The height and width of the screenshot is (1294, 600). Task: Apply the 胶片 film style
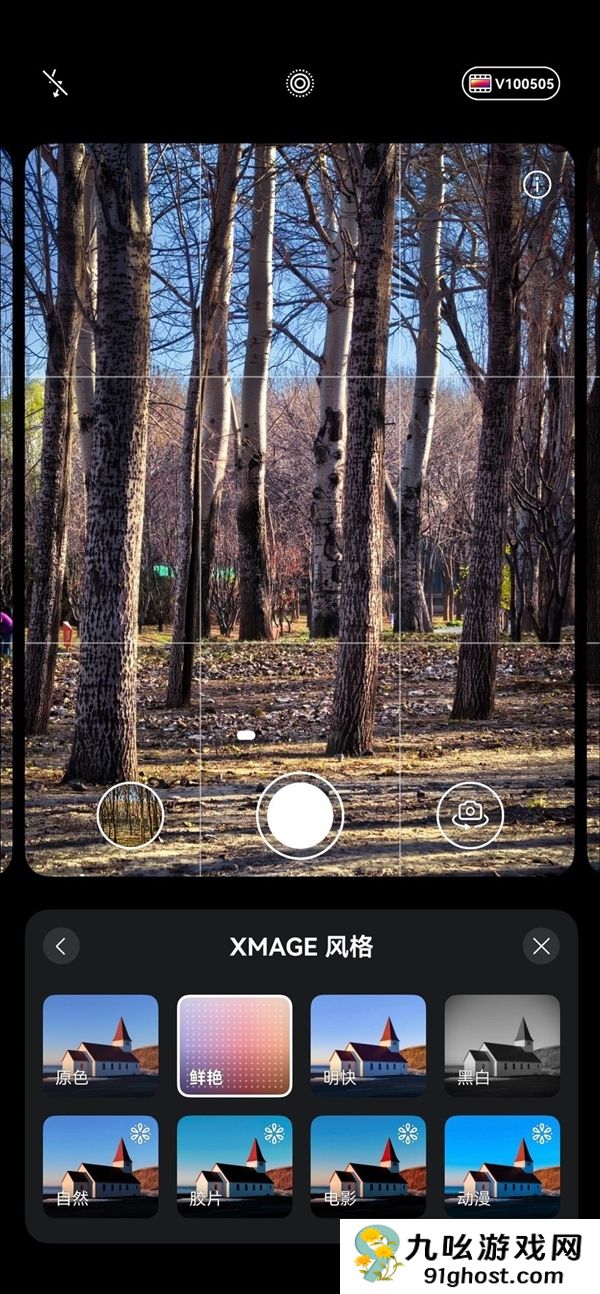(x=234, y=1166)
